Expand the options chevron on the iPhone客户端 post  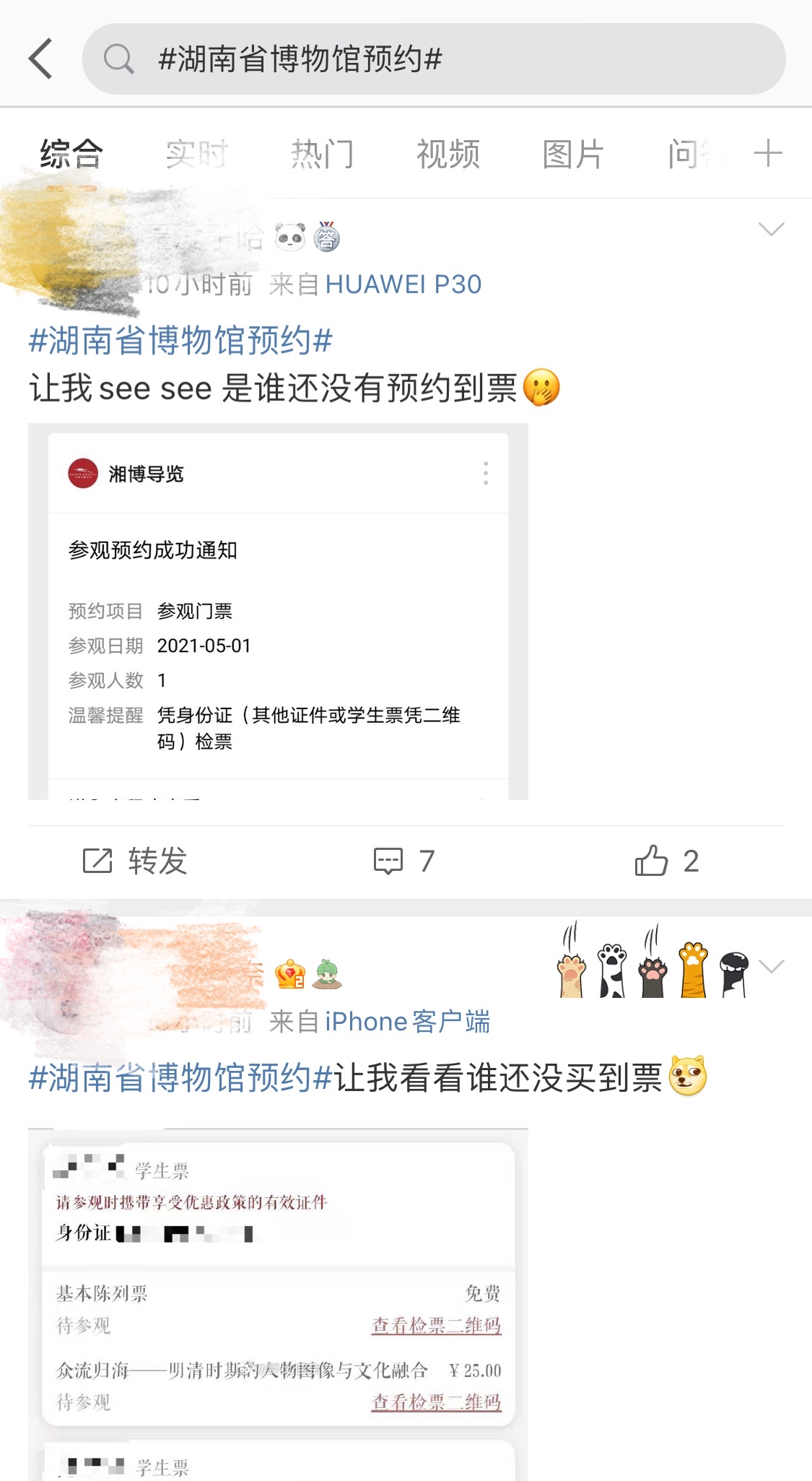pos(772,967)
